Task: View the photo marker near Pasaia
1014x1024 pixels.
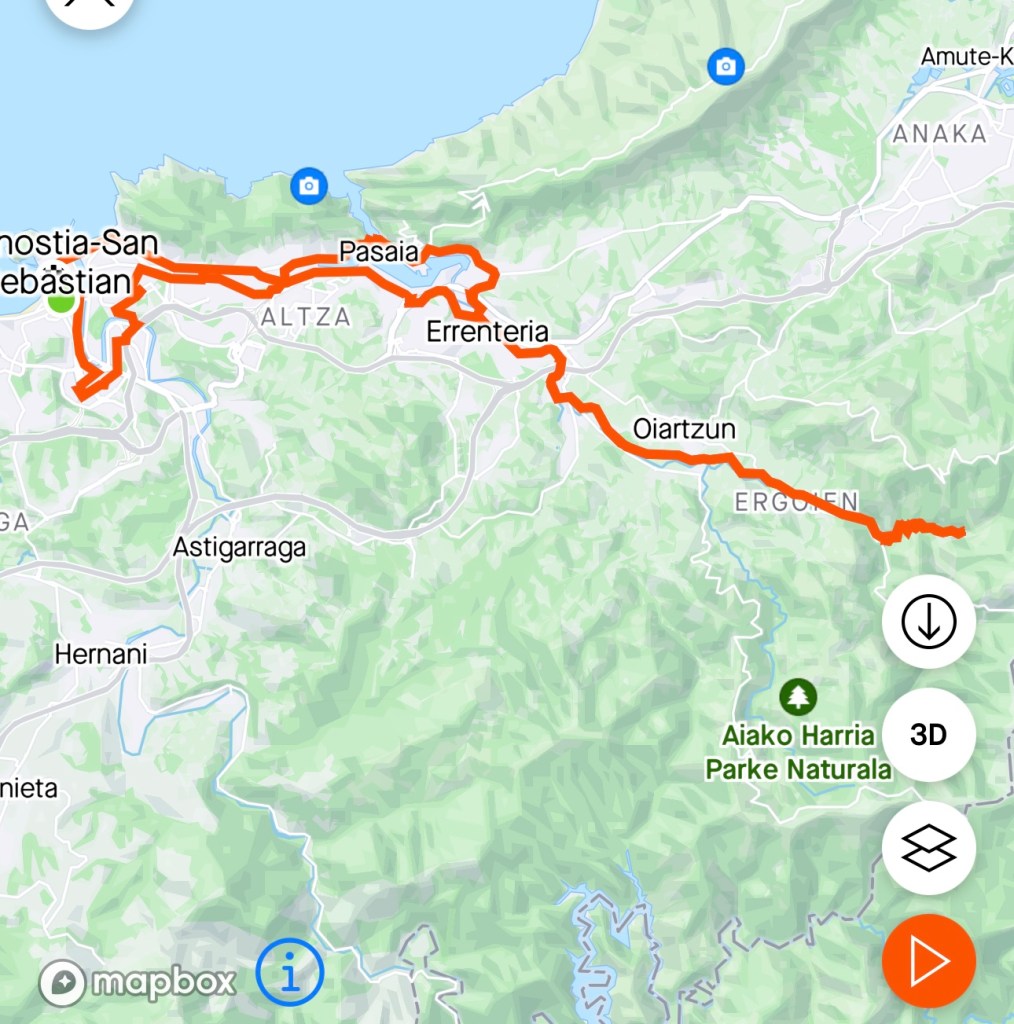Action: [309, 185]
